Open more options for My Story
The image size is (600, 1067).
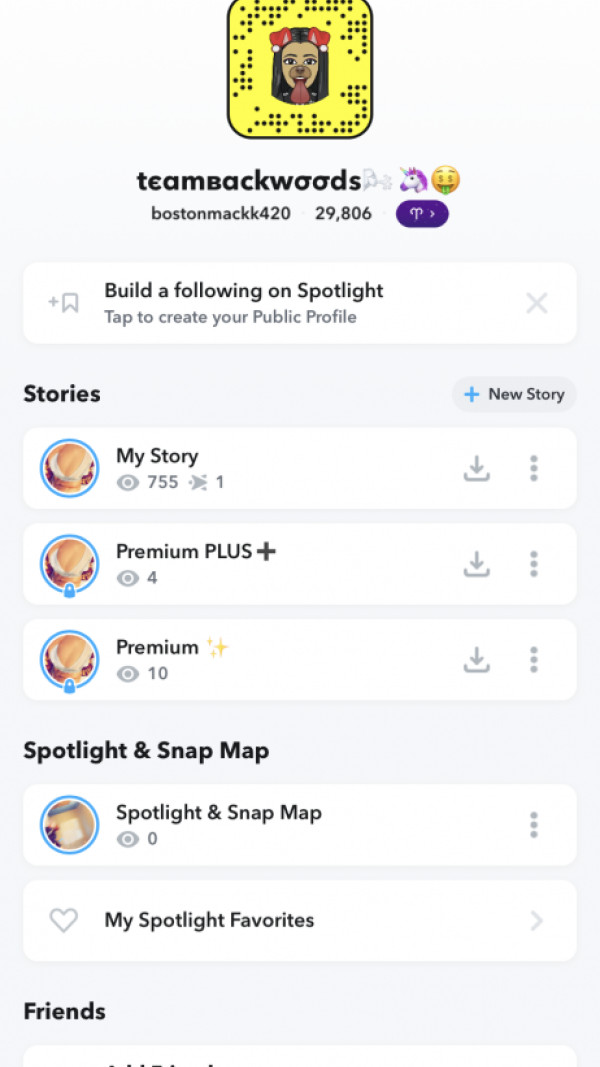(x=534, y=468)
